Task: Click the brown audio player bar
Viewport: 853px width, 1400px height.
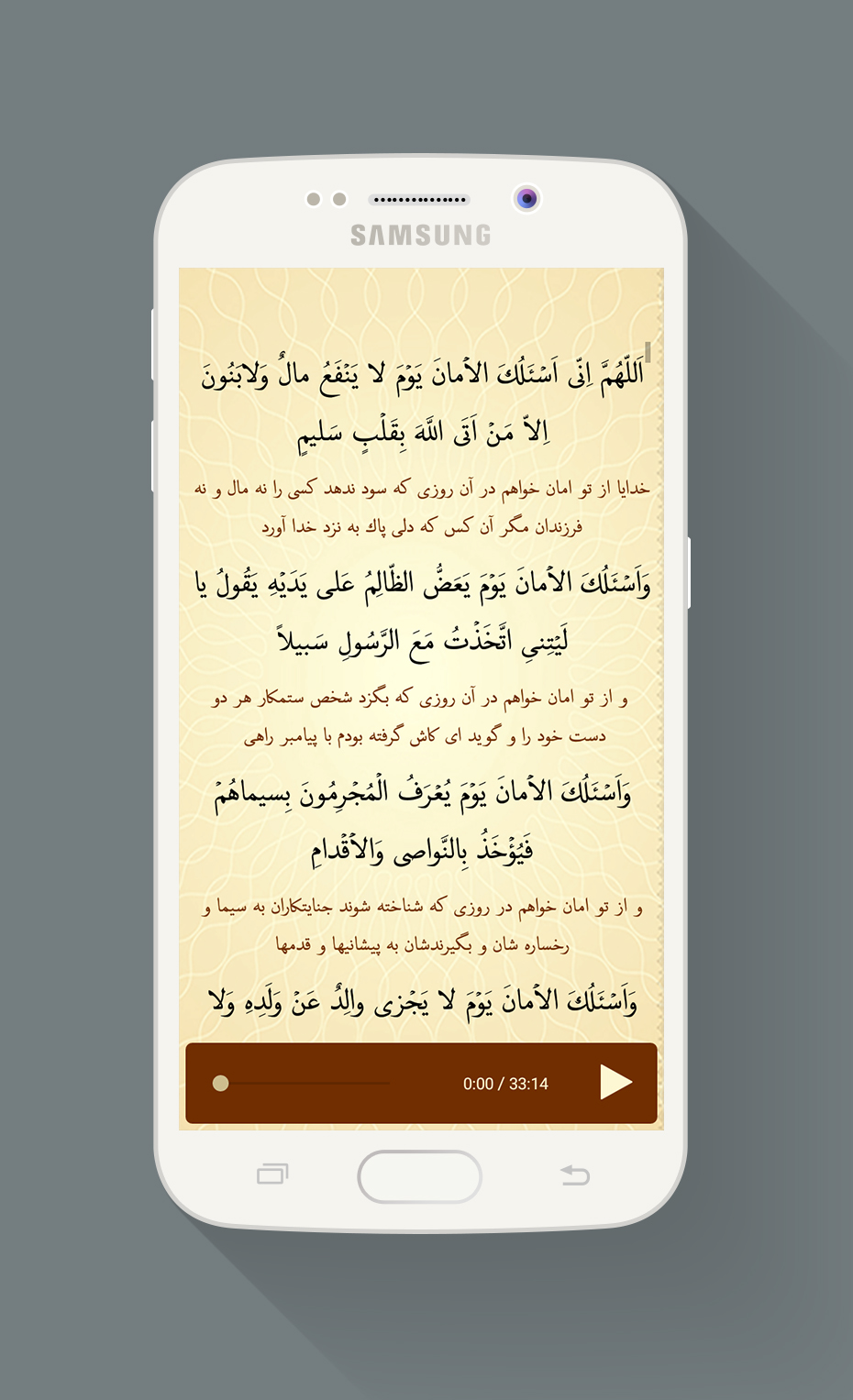Action: [x=421, y=1083]
